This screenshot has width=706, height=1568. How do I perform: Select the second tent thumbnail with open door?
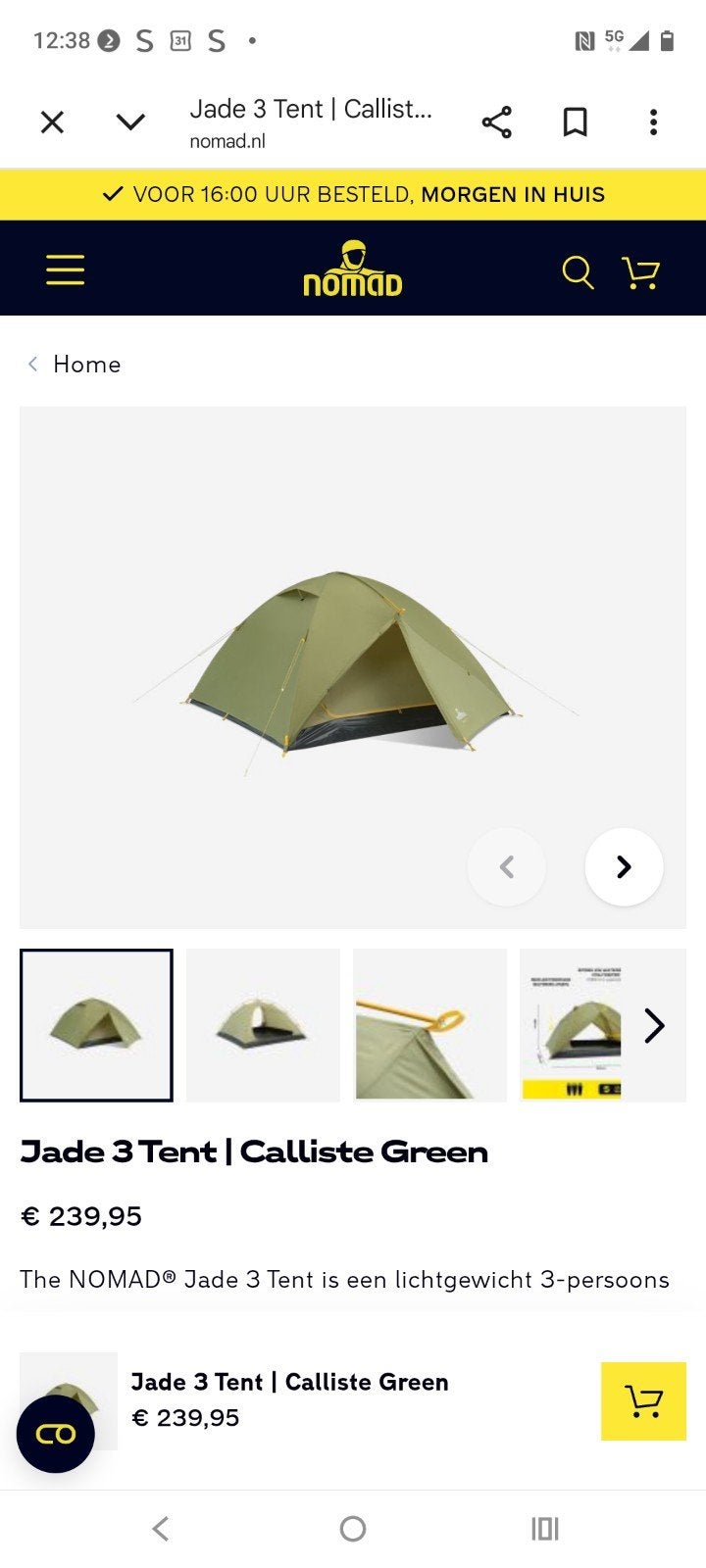[263, 1025]
